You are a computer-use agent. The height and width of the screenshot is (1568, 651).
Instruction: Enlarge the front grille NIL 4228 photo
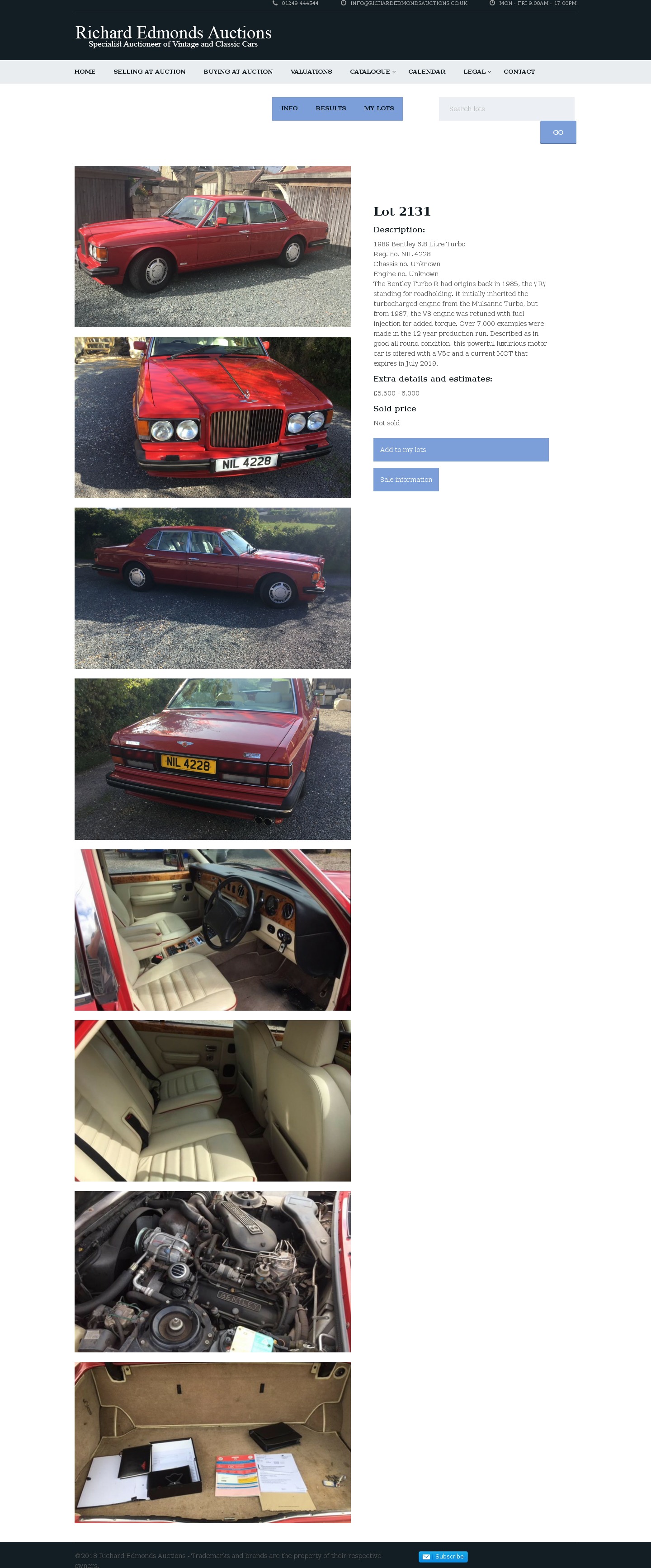coord(212,417)
